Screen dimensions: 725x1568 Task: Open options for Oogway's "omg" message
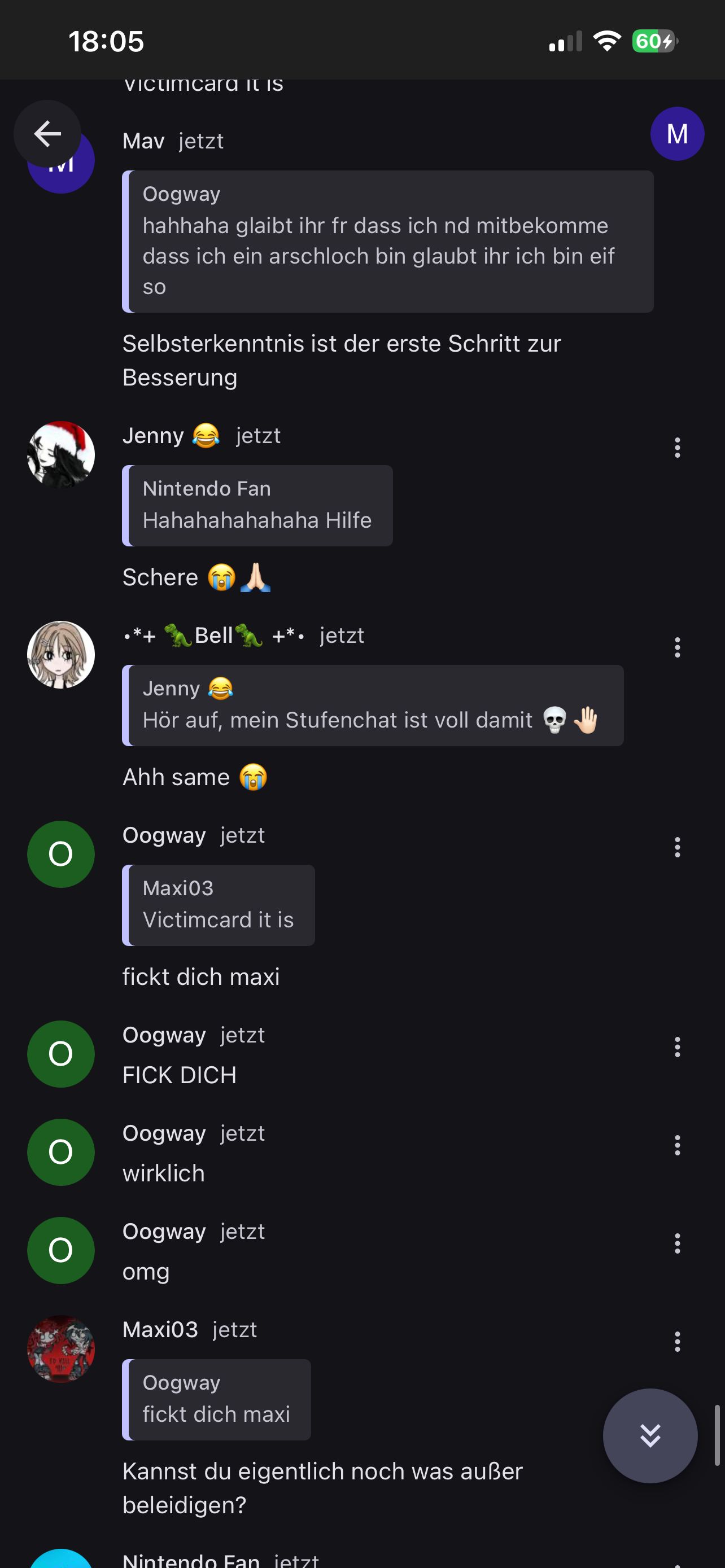click(x=677, y=1243)
